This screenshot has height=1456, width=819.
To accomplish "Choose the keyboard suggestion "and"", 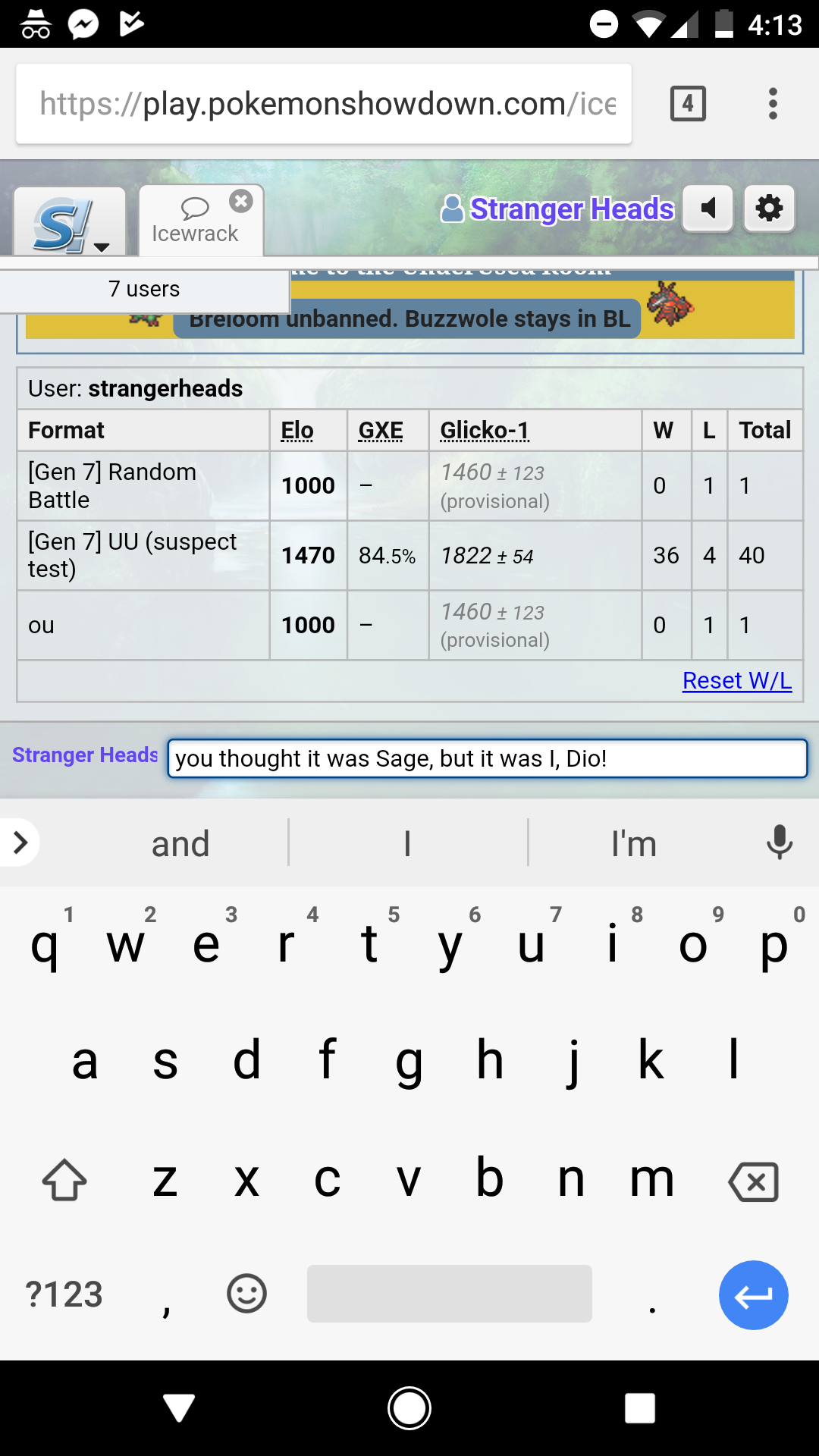I will 180,843.
